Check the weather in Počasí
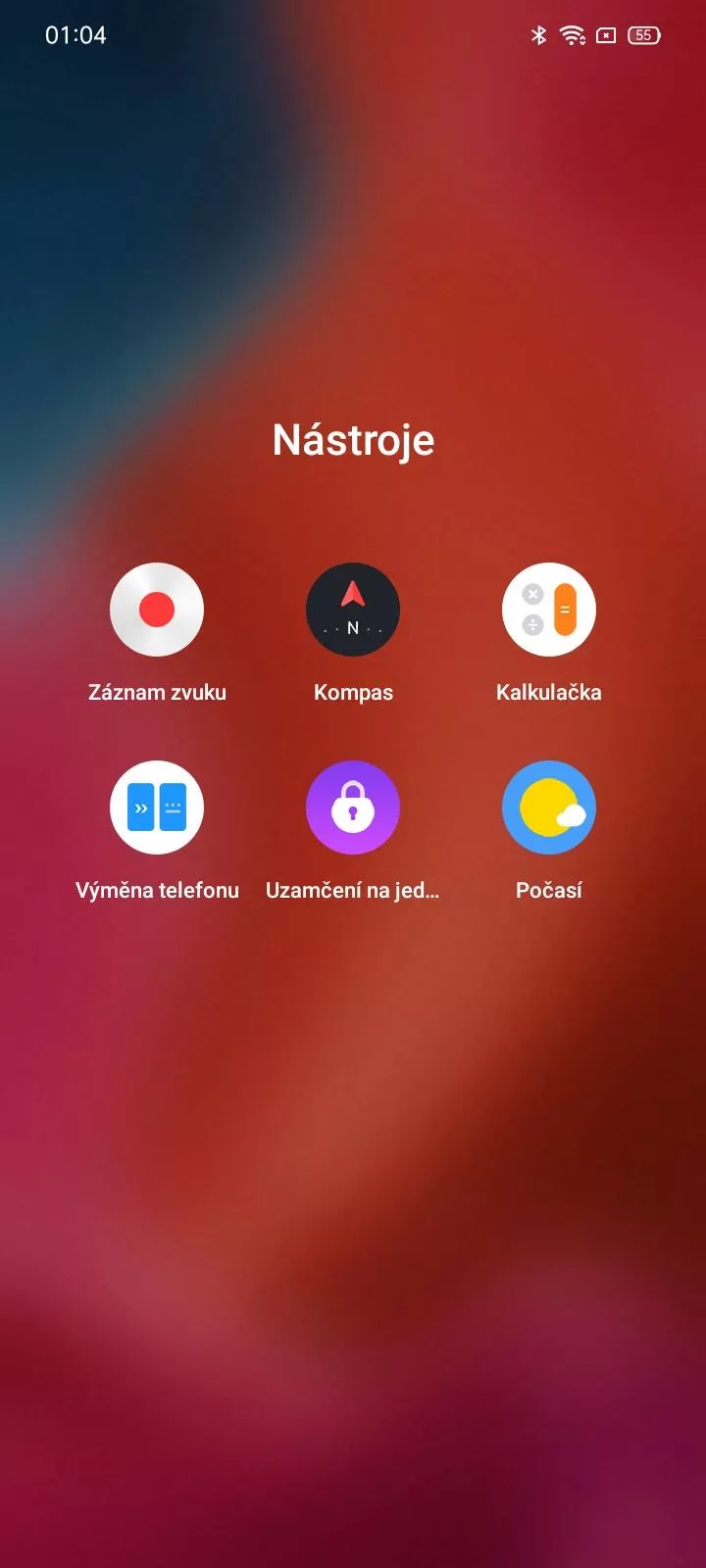Viewport: 706px width, 1568px height. click(549, 808)
